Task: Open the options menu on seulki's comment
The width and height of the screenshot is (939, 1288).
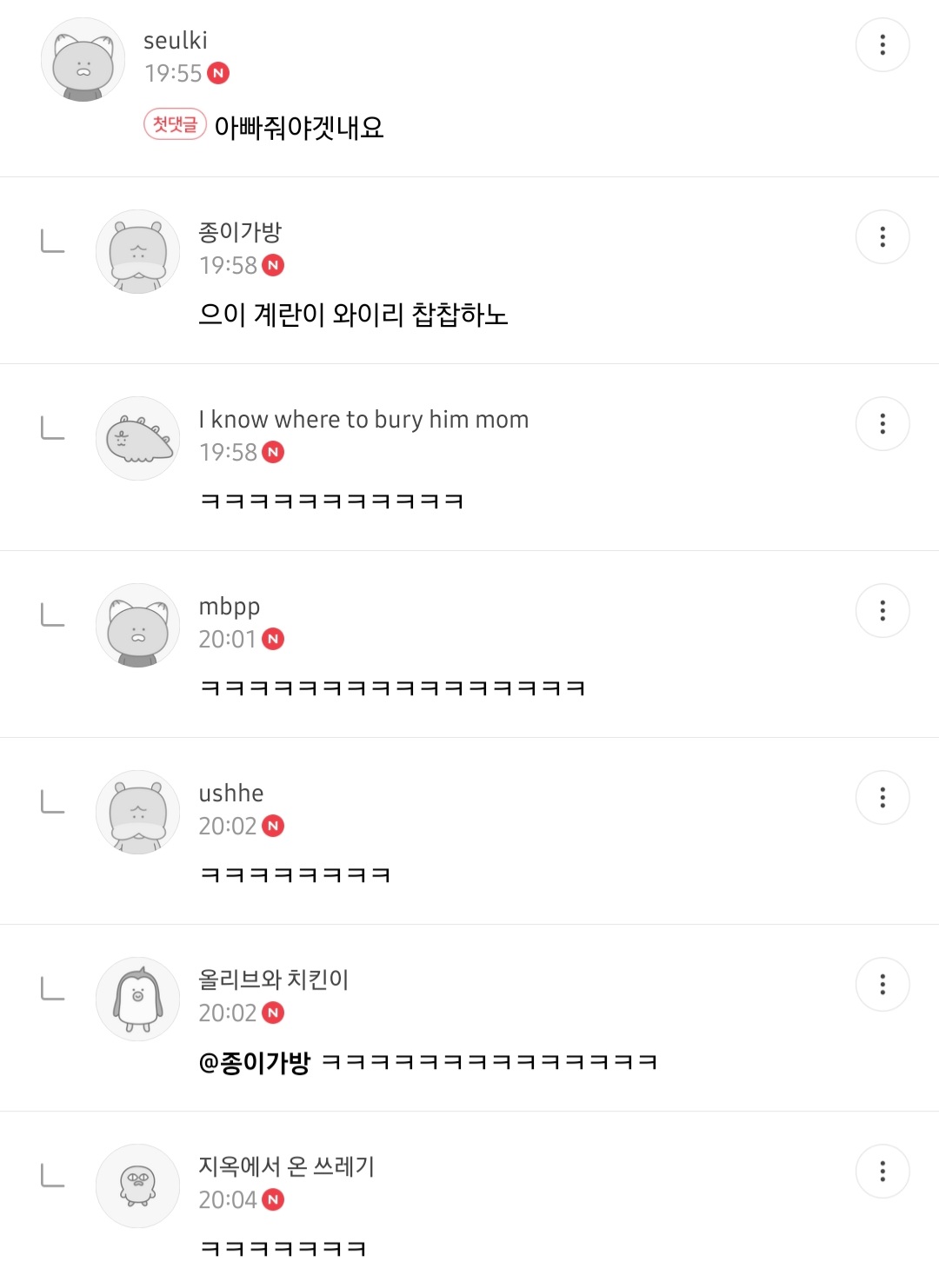Action: tap(883, 44)
